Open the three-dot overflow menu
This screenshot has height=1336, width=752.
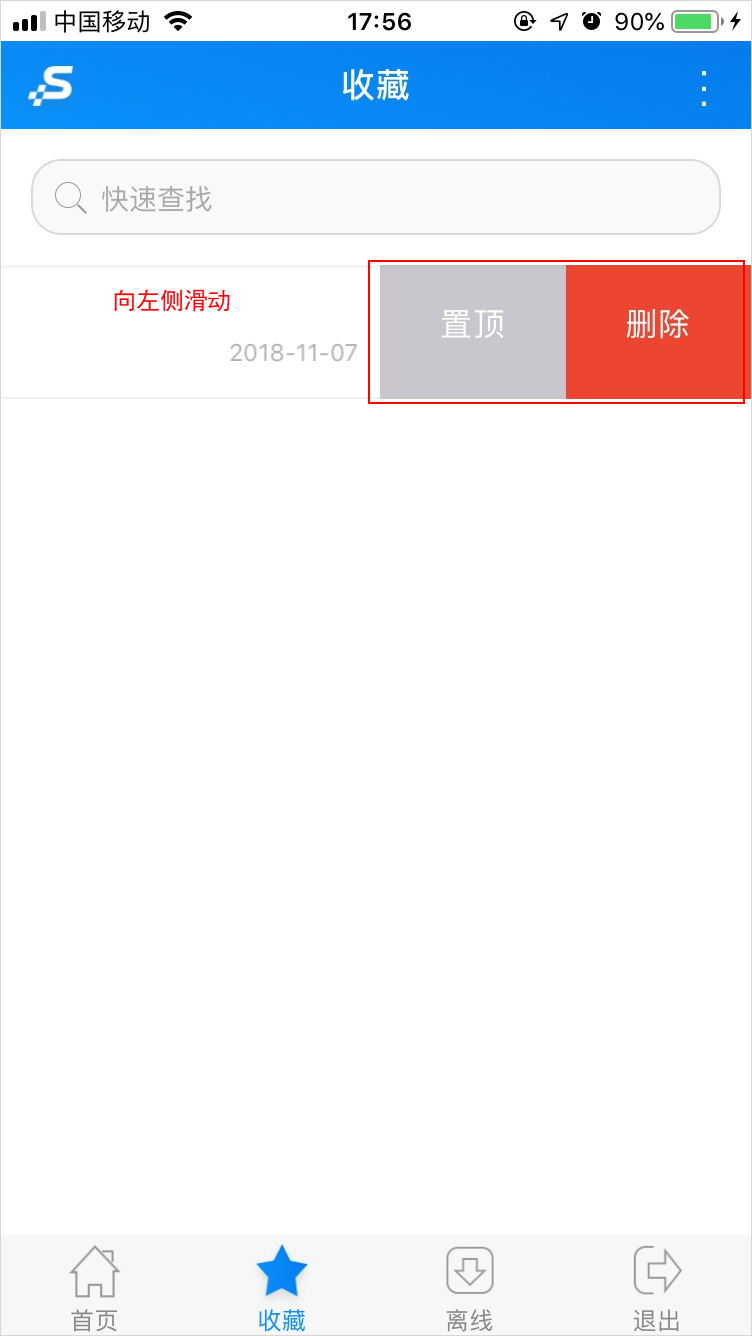704,88
